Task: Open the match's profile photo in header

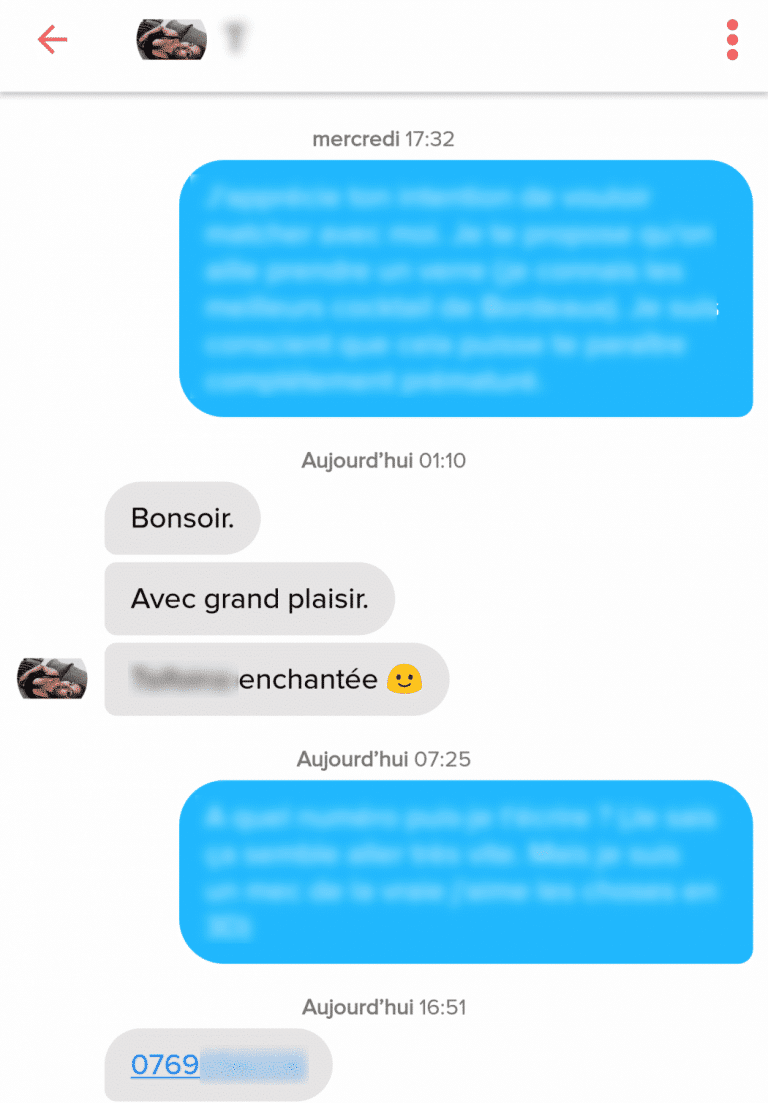Action: (171, 39)
